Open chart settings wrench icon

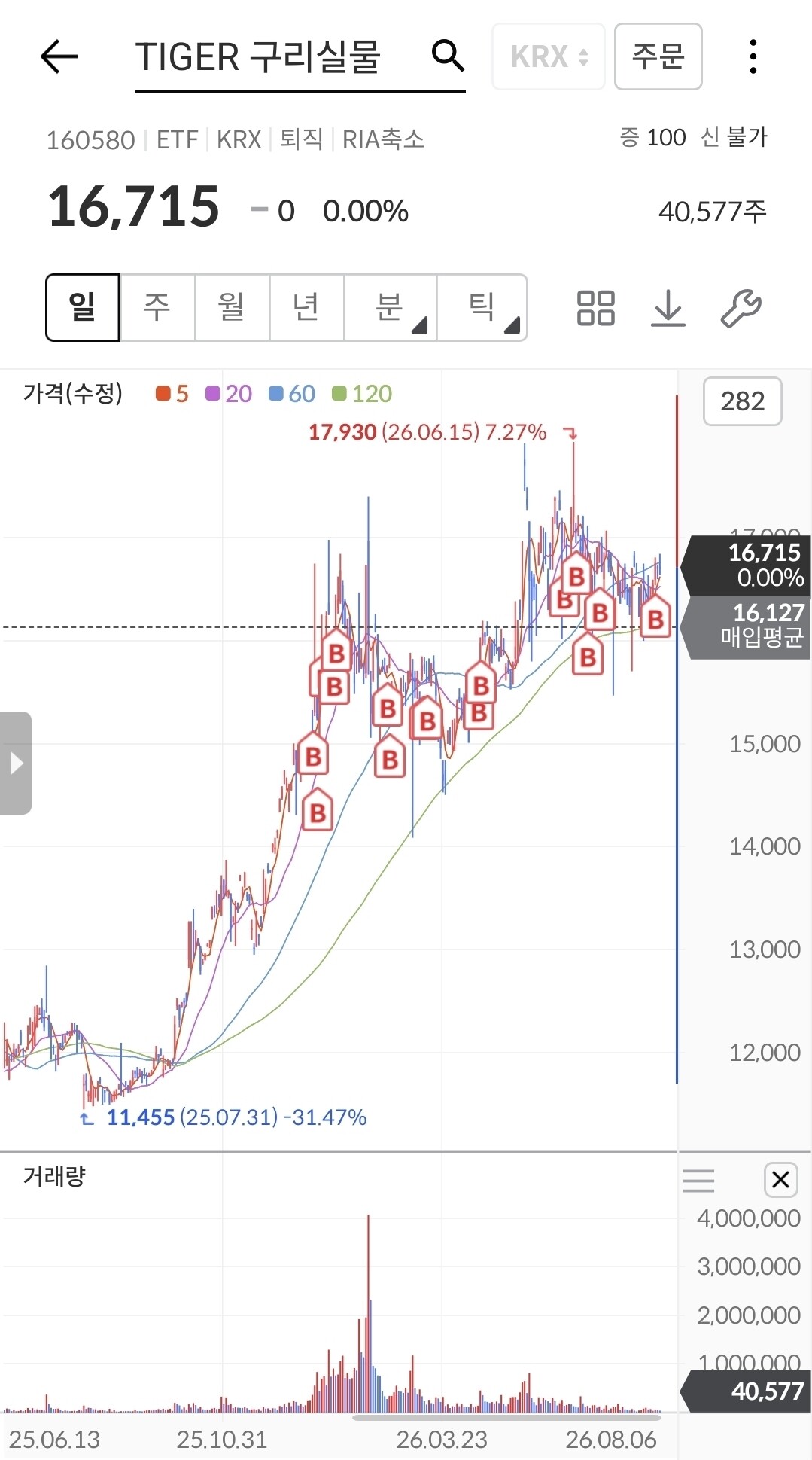pos(741,308)
